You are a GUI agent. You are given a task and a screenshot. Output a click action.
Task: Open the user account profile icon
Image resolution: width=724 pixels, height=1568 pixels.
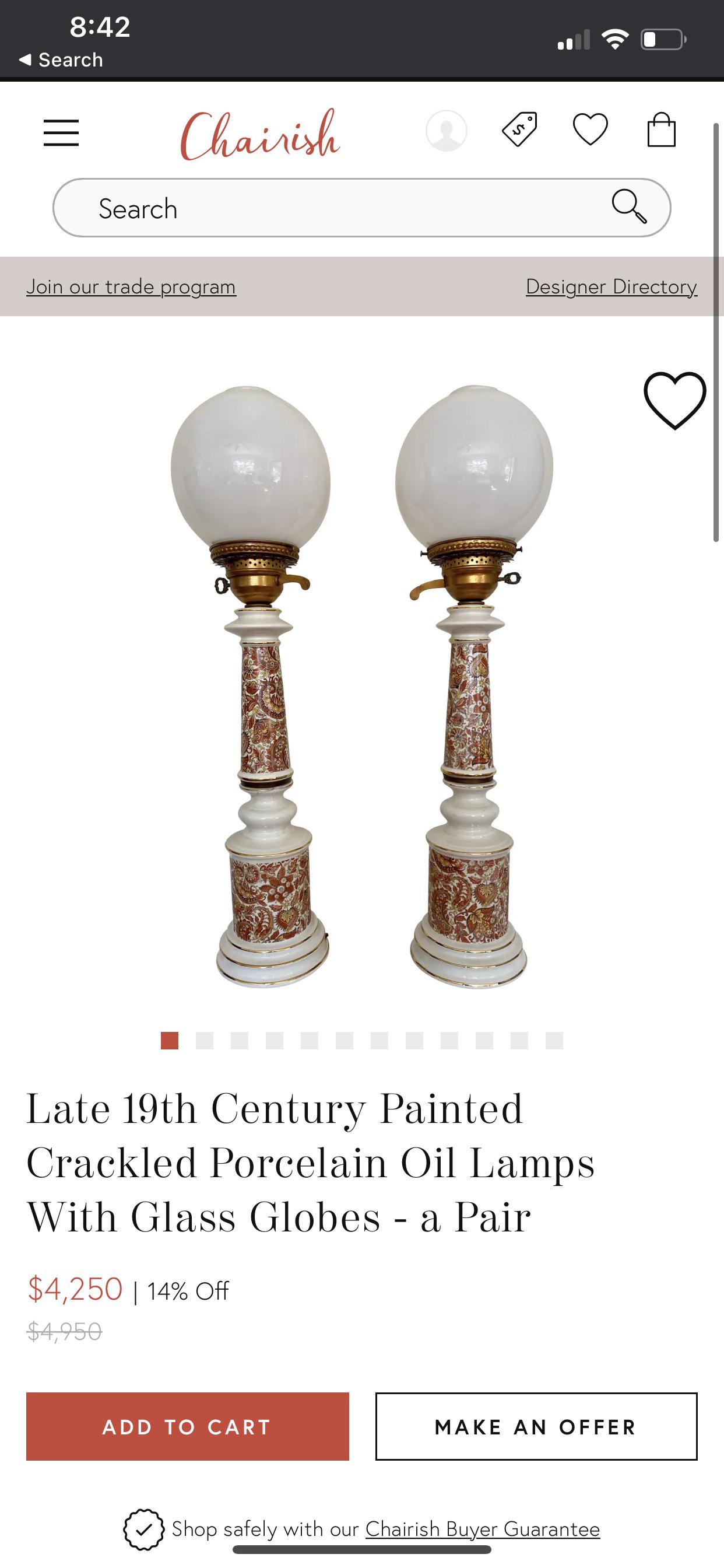pyautogui.click(x=446, y=130)
